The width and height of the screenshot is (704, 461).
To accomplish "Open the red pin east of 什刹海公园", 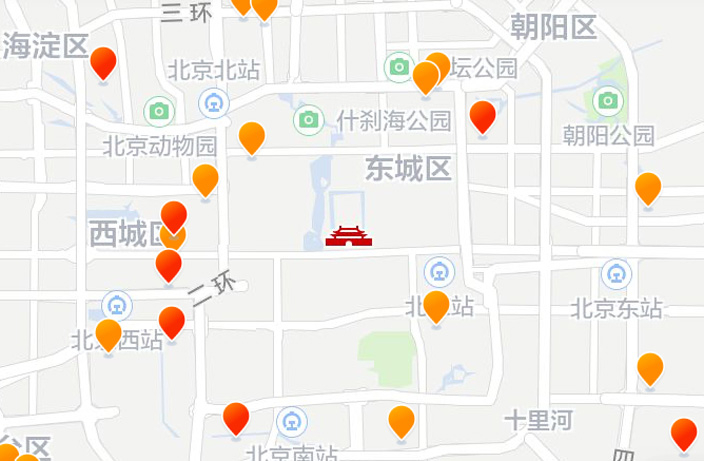I will [483, 116].
